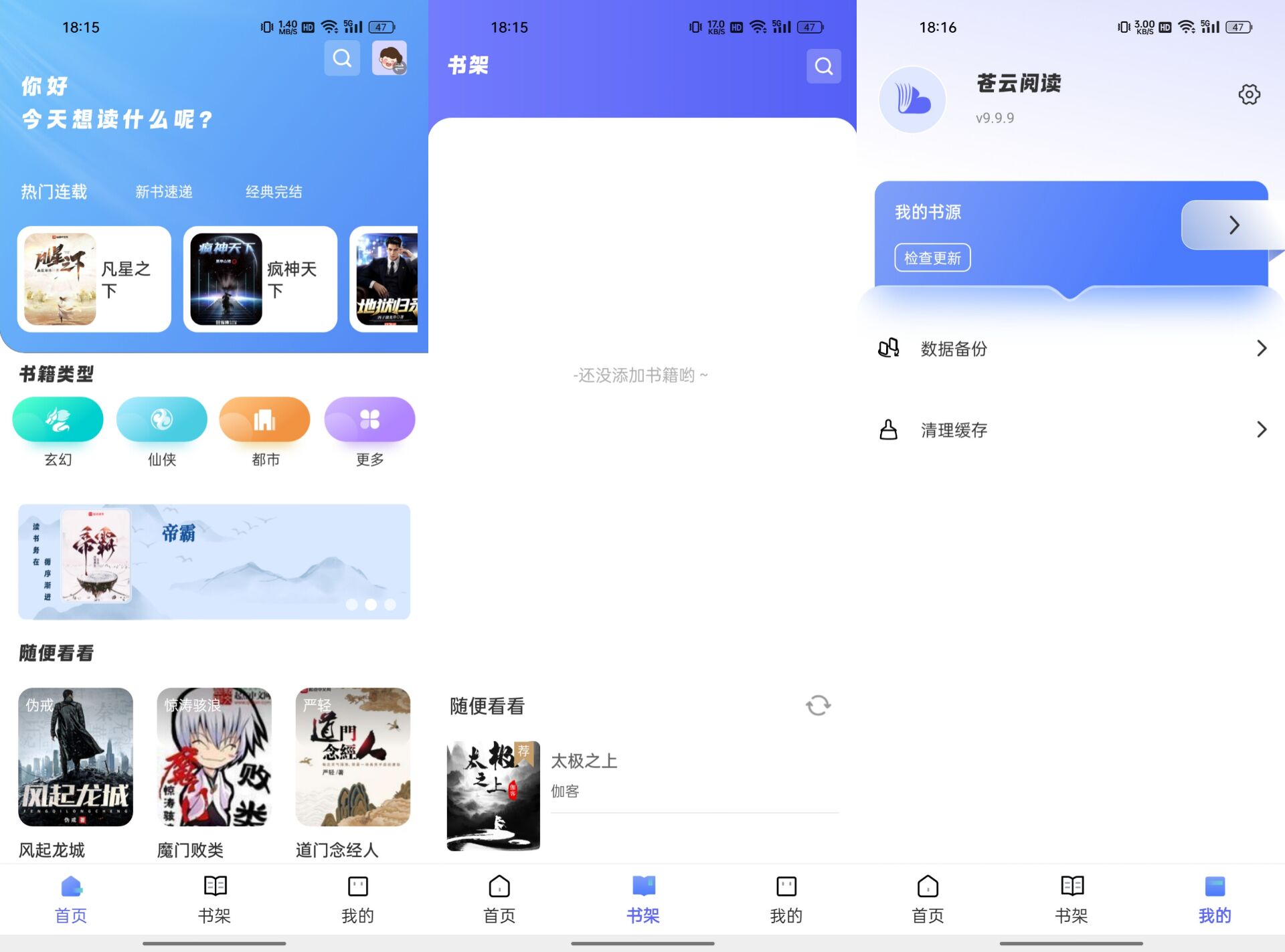Refresh the 随便看看 recommendations
The height and width of the screenshot is (952, 1285).
[818, 705]
